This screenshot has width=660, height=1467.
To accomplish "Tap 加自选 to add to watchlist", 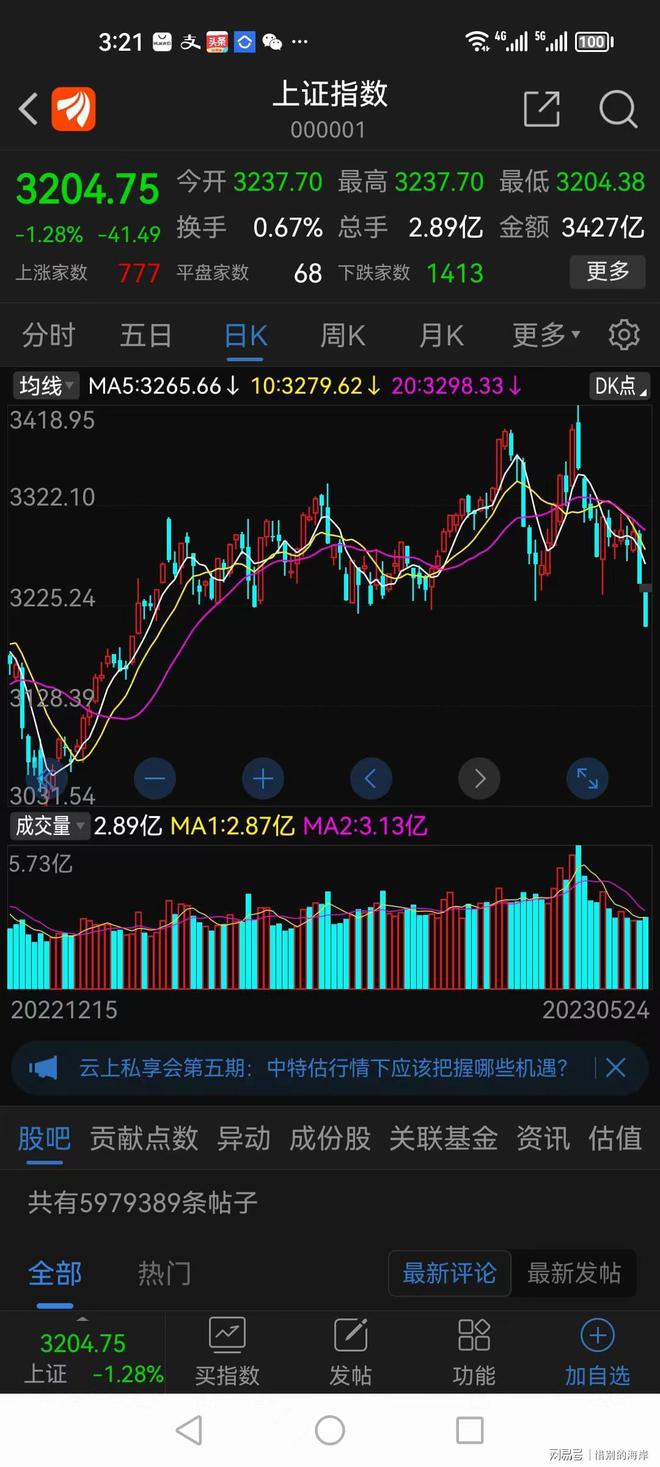I will [x=597, y=1353].
